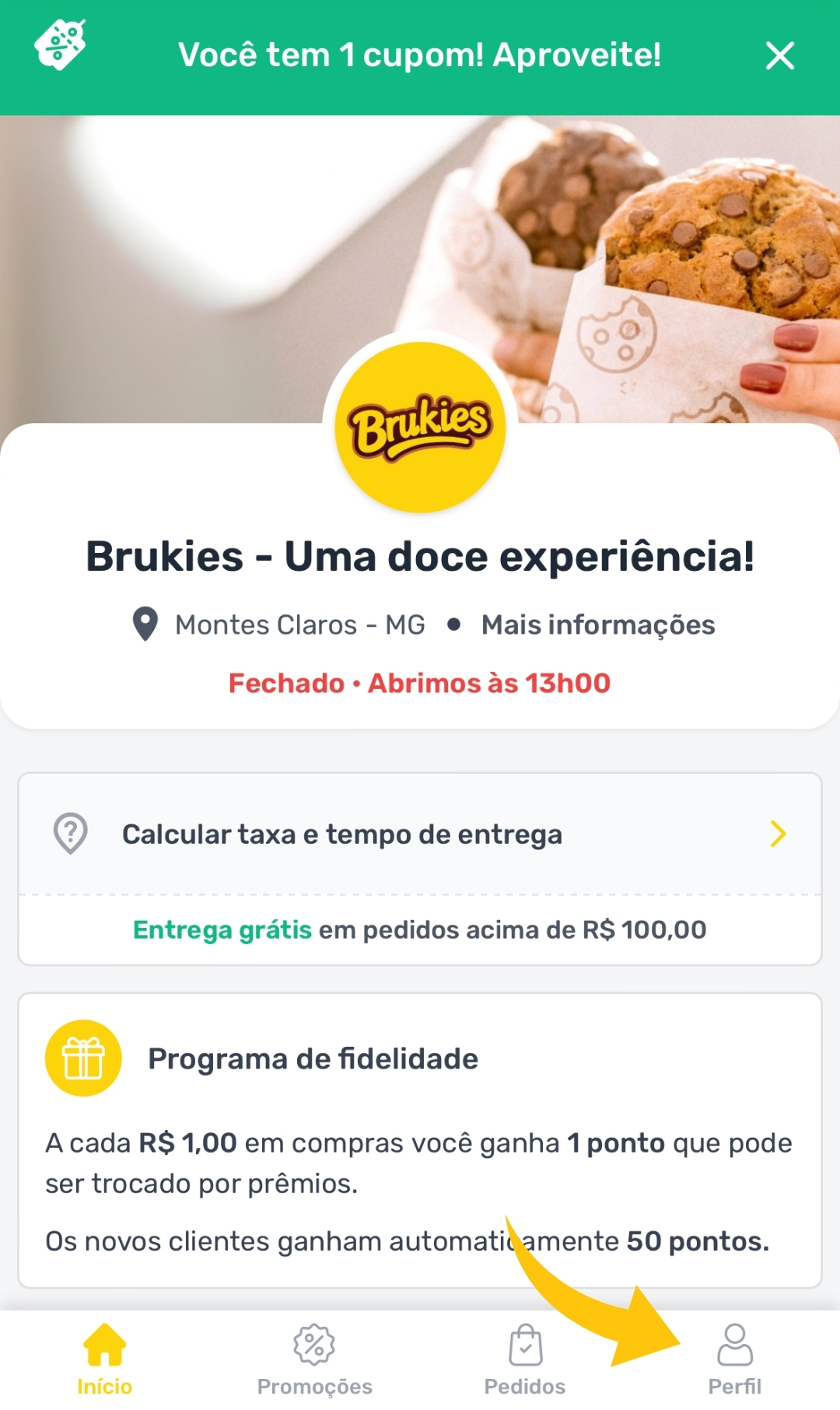840x1410 pixels.
Task: Switch to the Promoções tab
Action: coord(315,1360)
